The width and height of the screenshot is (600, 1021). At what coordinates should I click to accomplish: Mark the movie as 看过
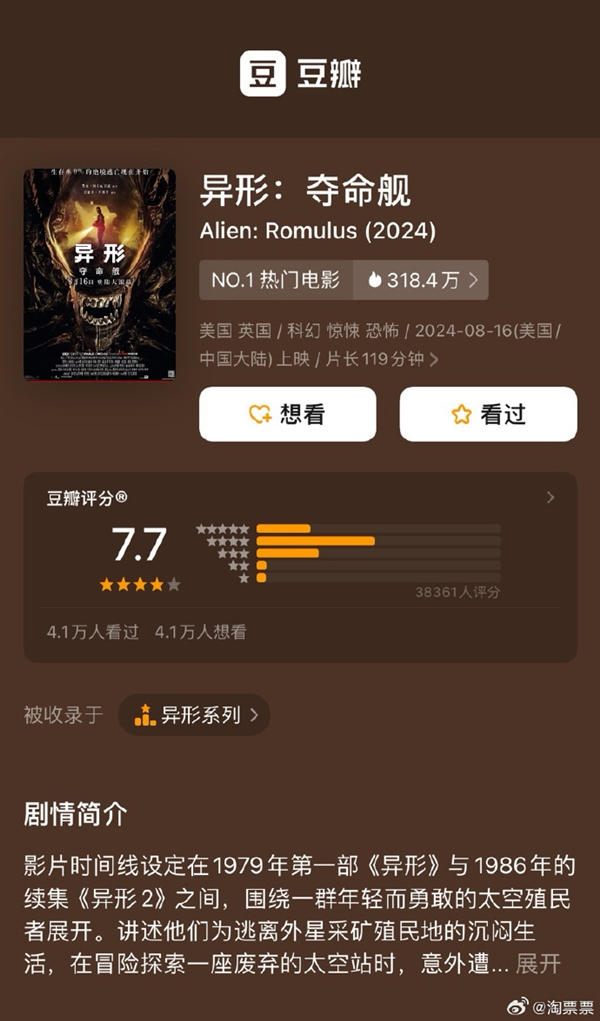click(x=488, y=414)
